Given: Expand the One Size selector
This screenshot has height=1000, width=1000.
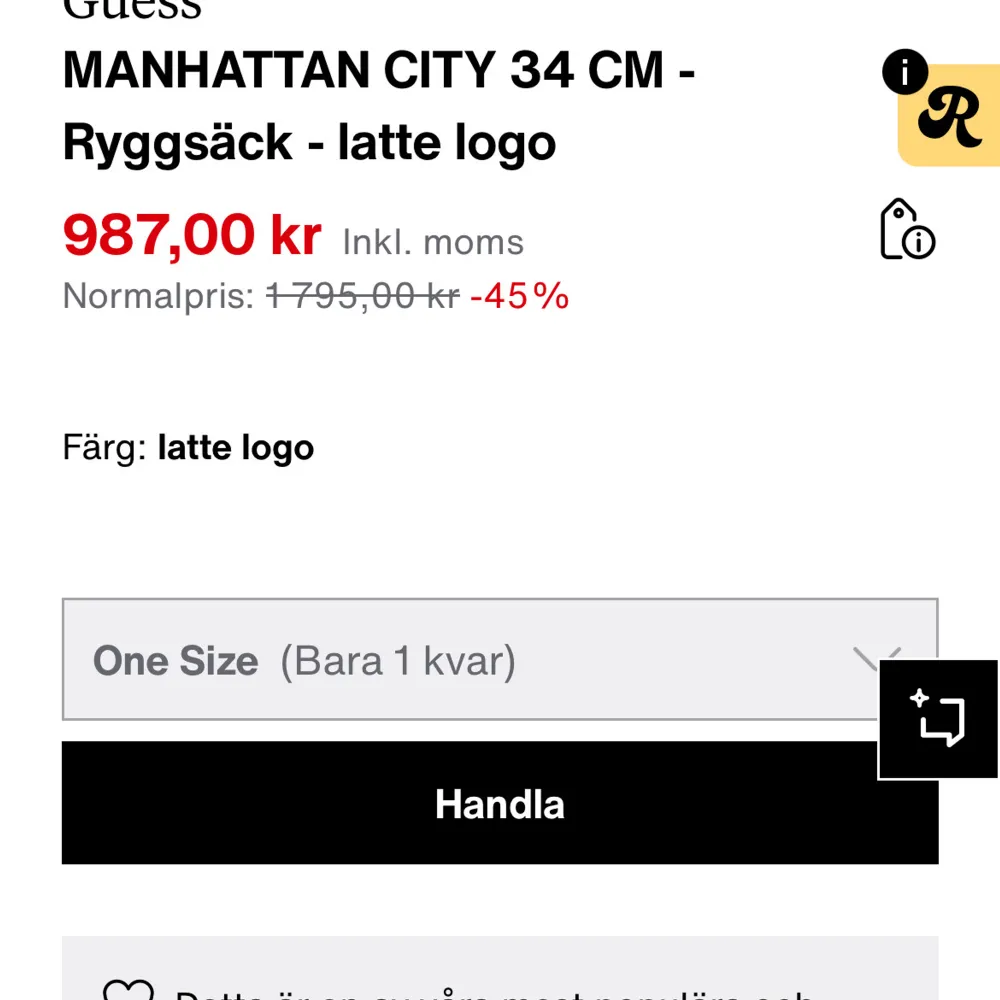Looking at the screenshot, I should [x=470, y=660].
